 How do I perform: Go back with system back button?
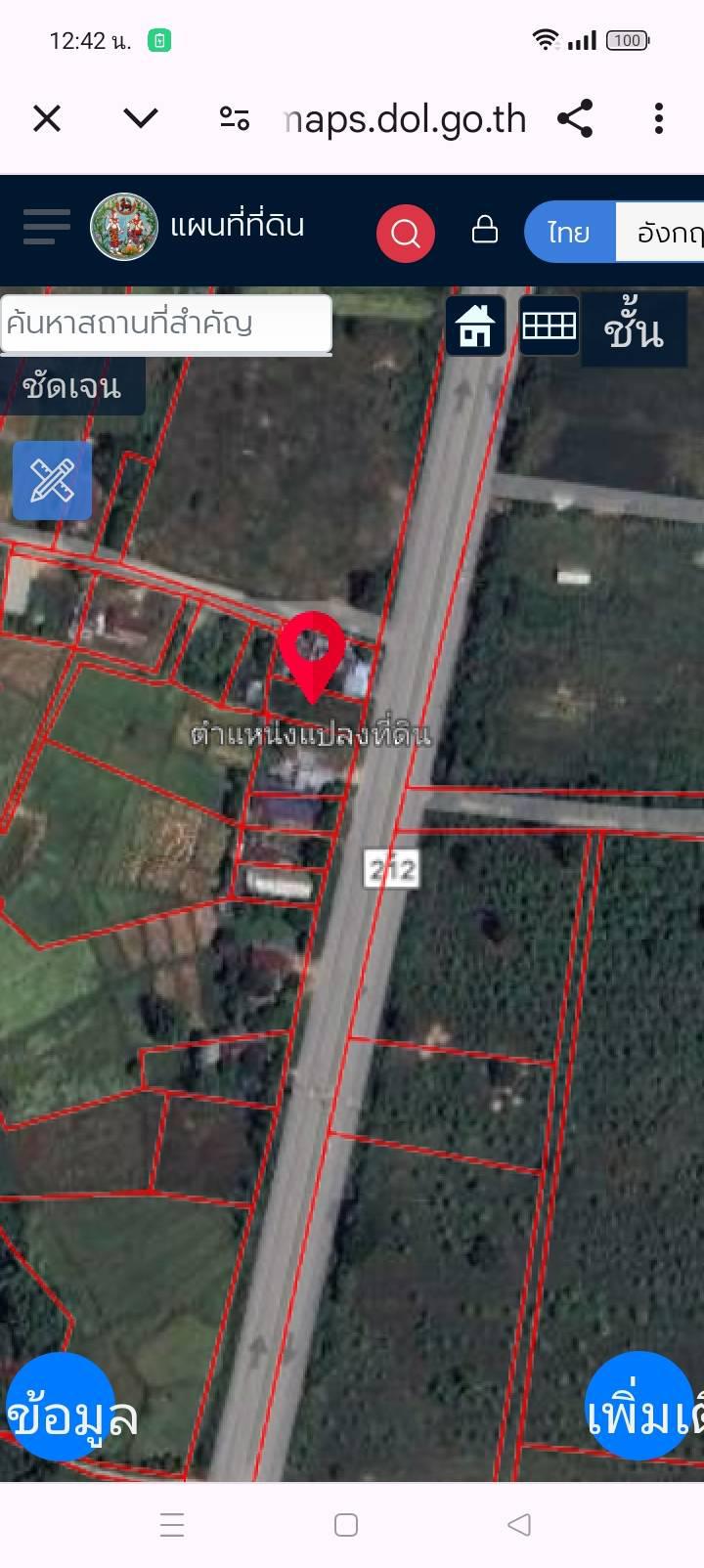(x=519, y=1524)
